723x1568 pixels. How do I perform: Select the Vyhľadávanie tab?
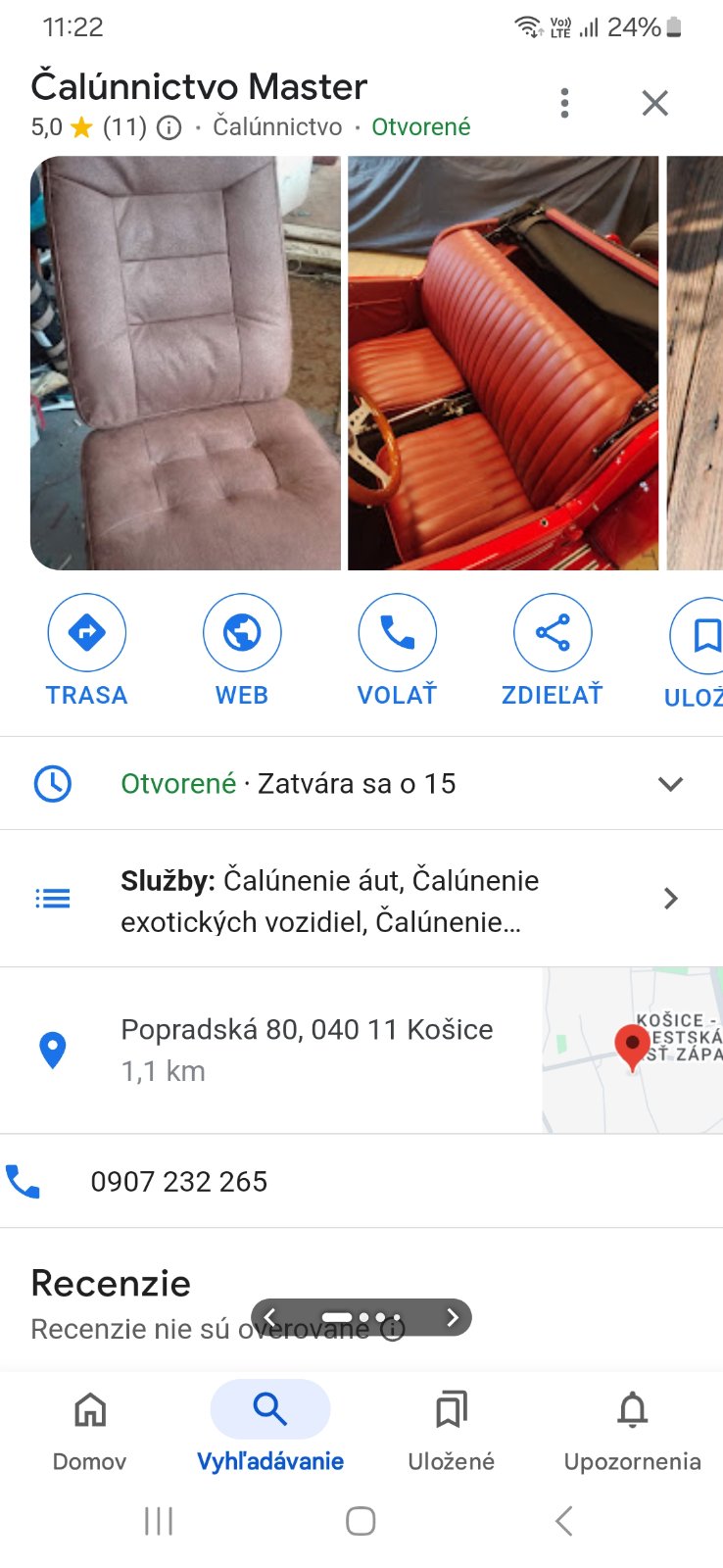pyautogui.click(x=270, y=1429)
